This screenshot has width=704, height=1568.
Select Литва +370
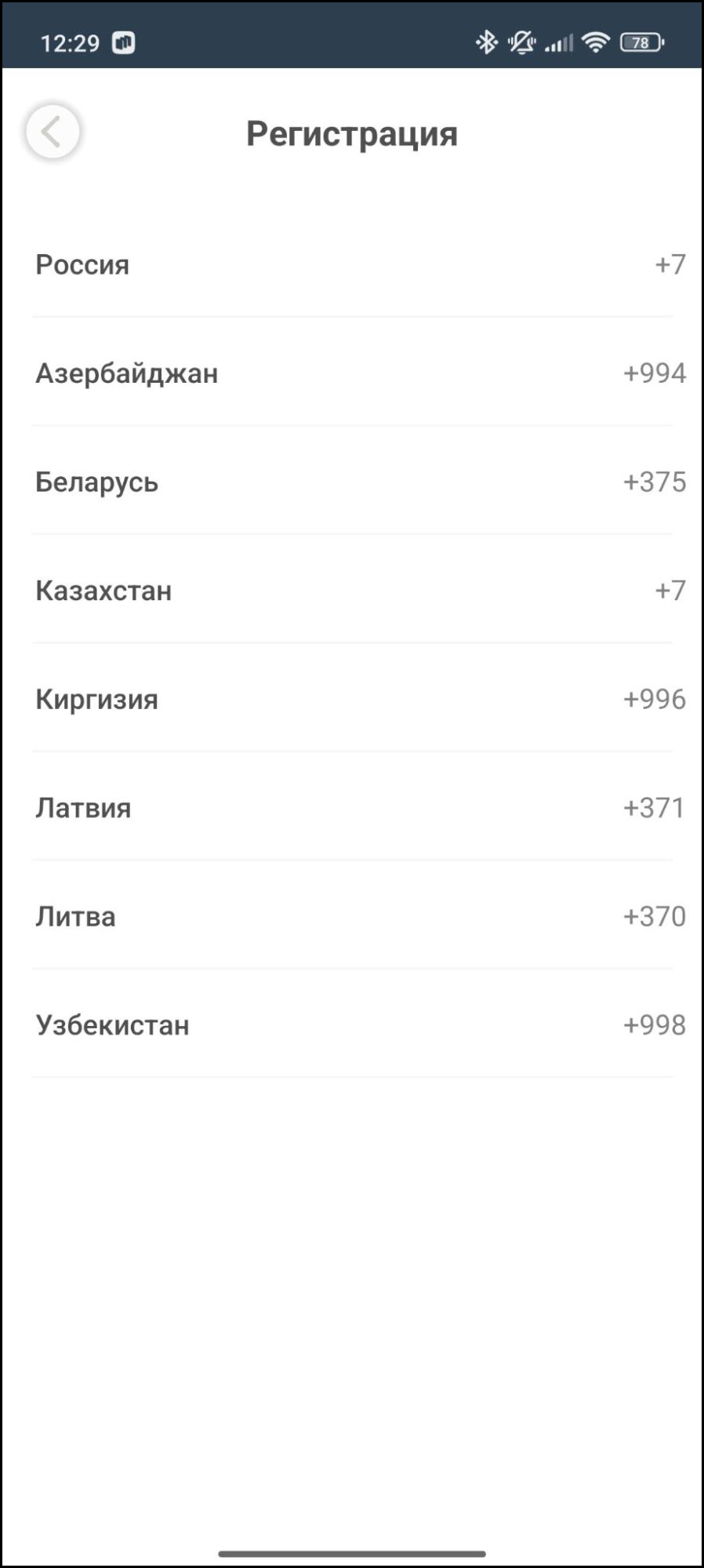[352, 916]
